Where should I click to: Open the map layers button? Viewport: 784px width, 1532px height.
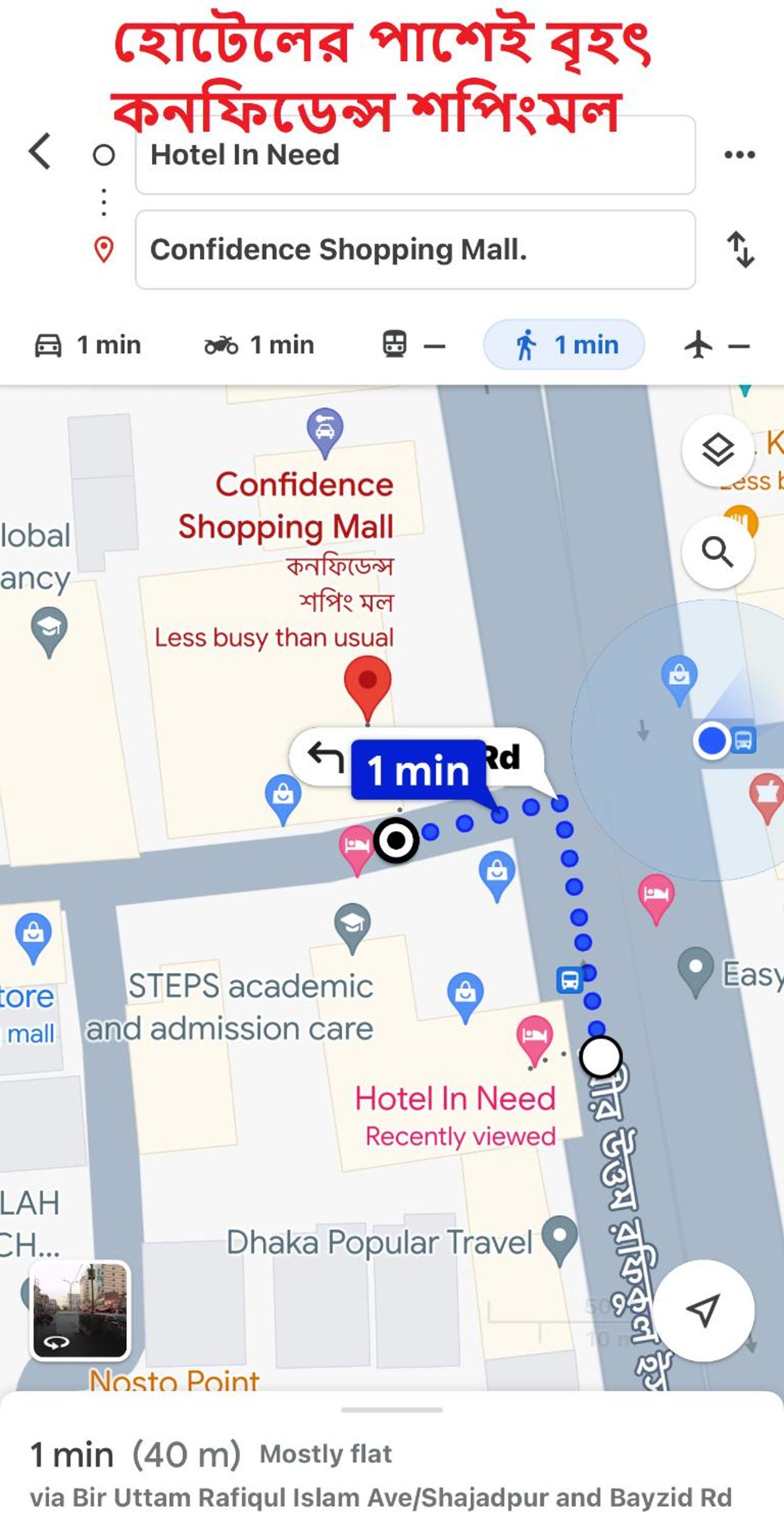(718, 450)
